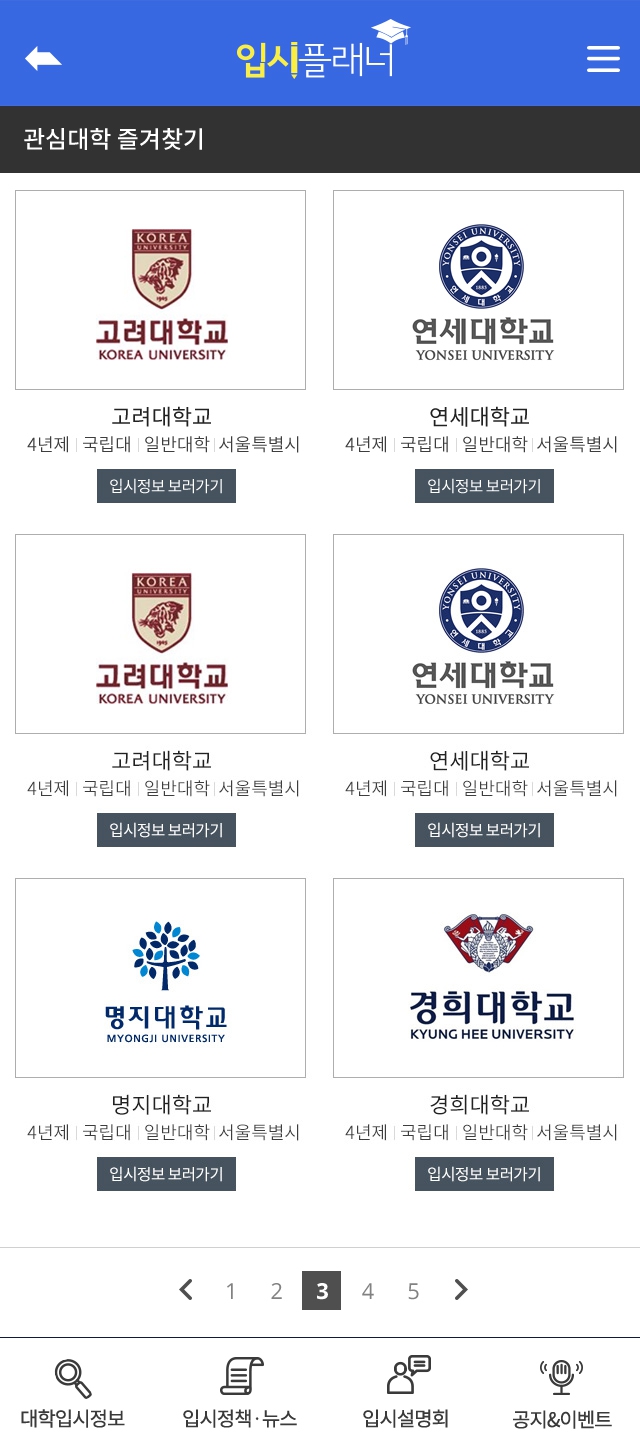Tap 입시정보 보러가기 under 명지대학교
The width and height of the screenshot is (640, 1445).
(x=166, y=1174)
